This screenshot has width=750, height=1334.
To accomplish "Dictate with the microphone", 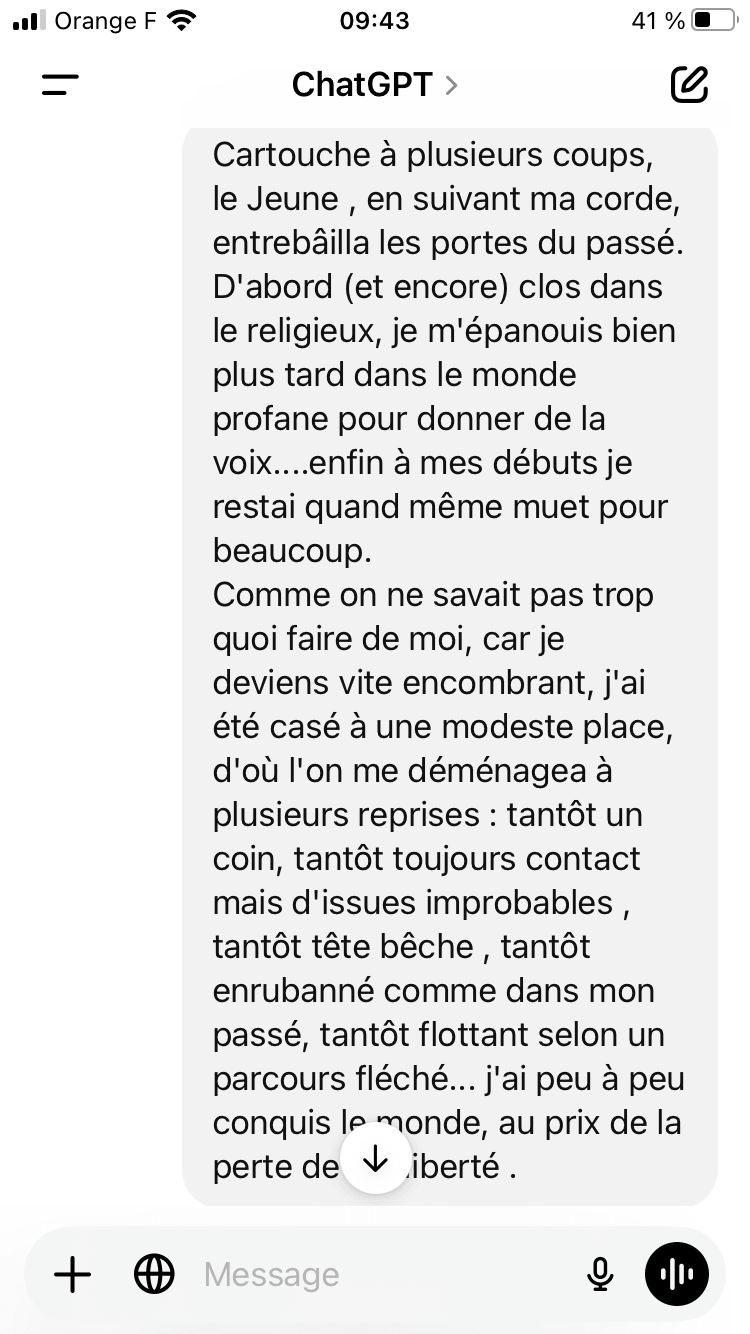I will click(599, 1275).
